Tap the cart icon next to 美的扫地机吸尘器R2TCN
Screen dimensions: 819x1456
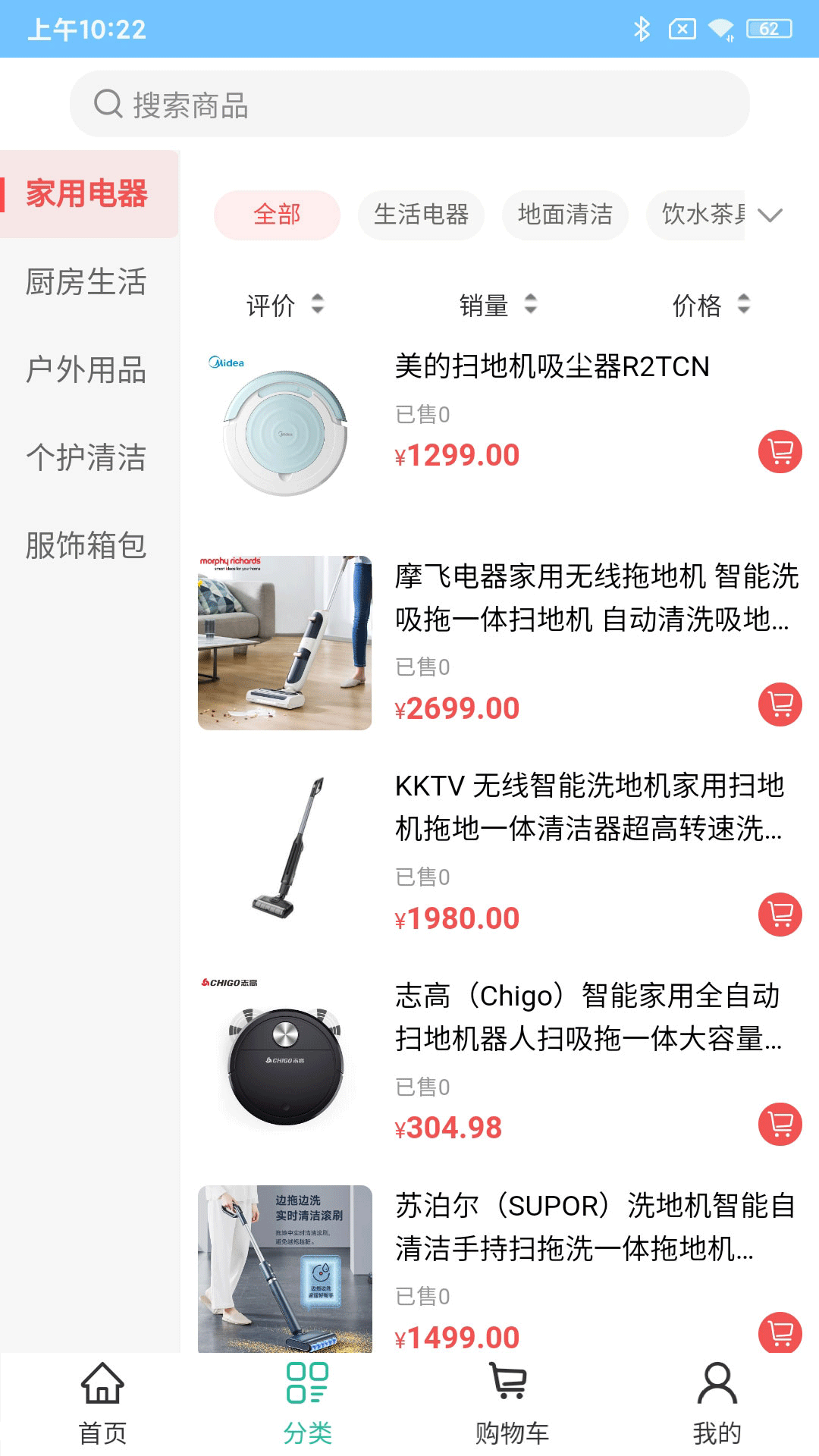779,451
